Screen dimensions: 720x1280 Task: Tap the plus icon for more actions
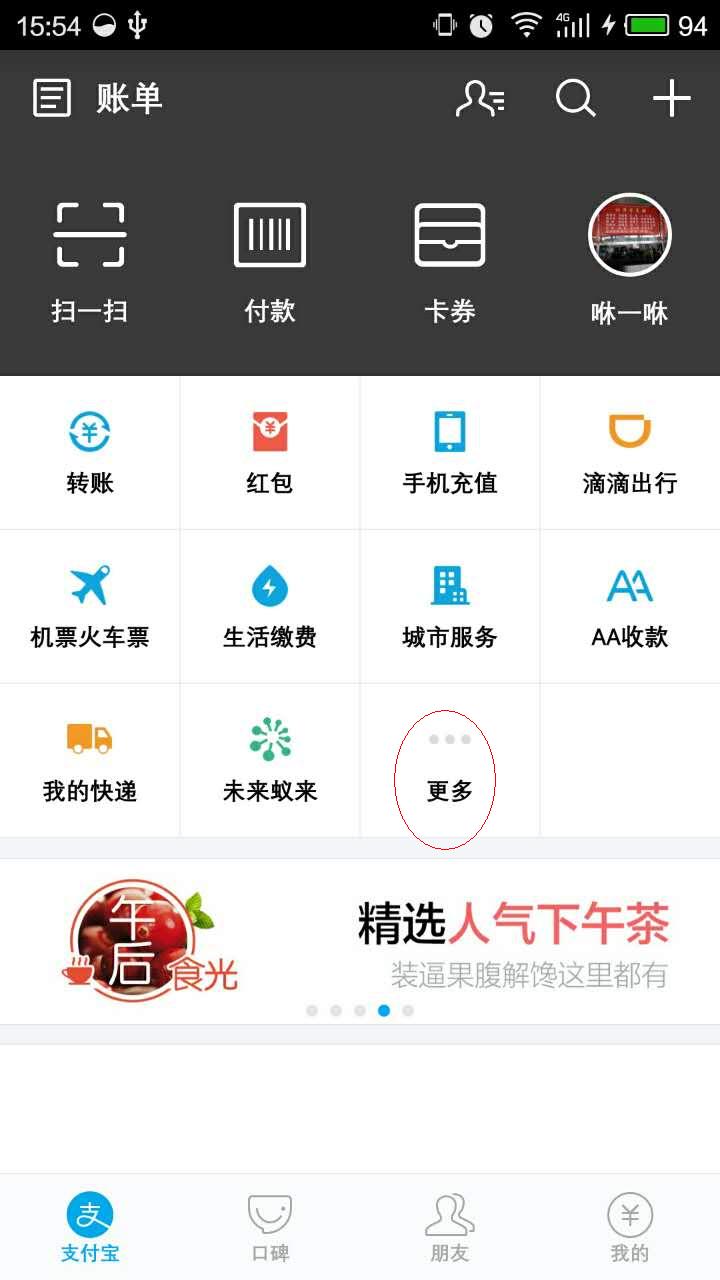(672, 99)
